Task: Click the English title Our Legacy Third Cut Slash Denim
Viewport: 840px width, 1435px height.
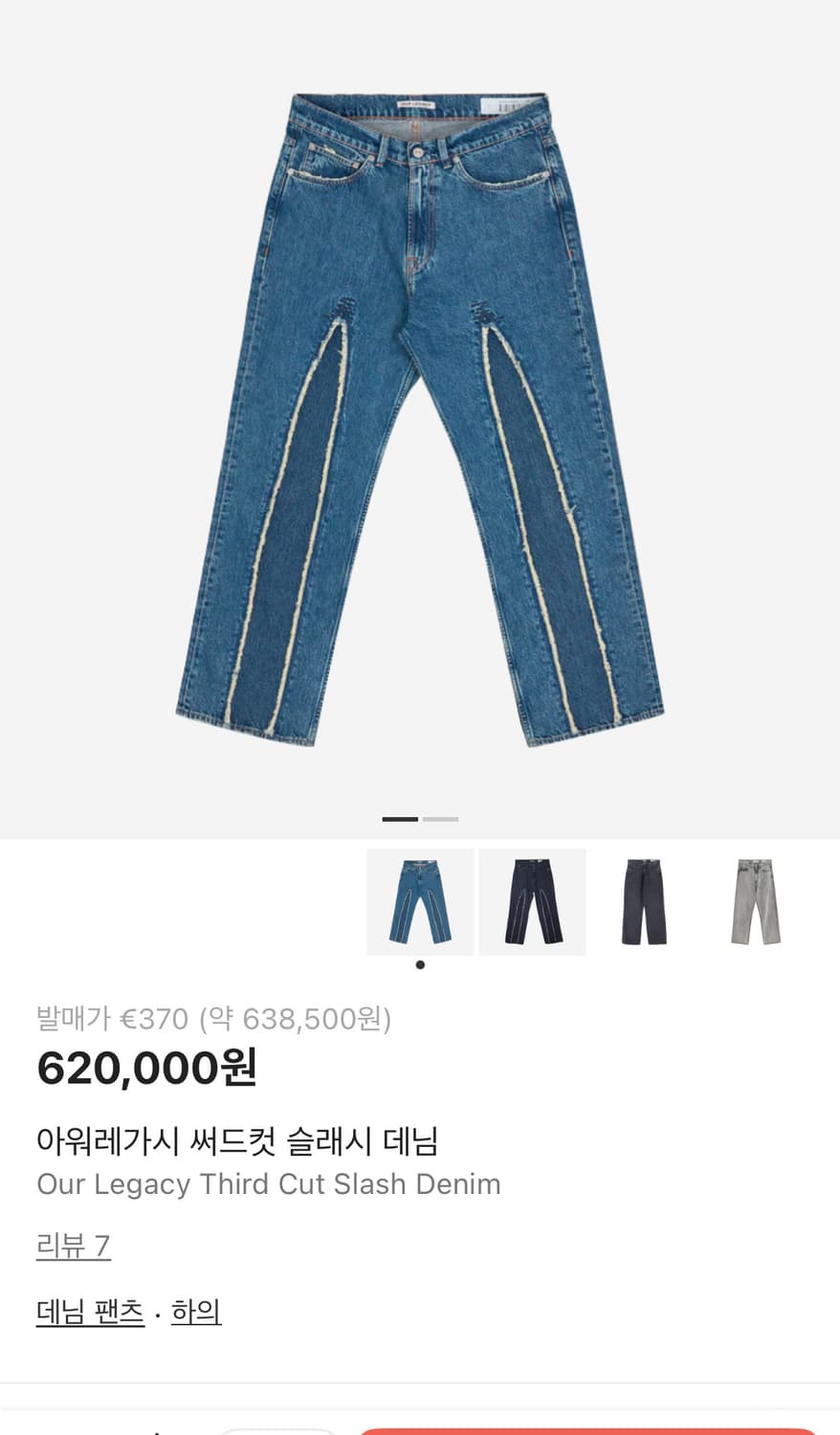Action: point(269,1183)
